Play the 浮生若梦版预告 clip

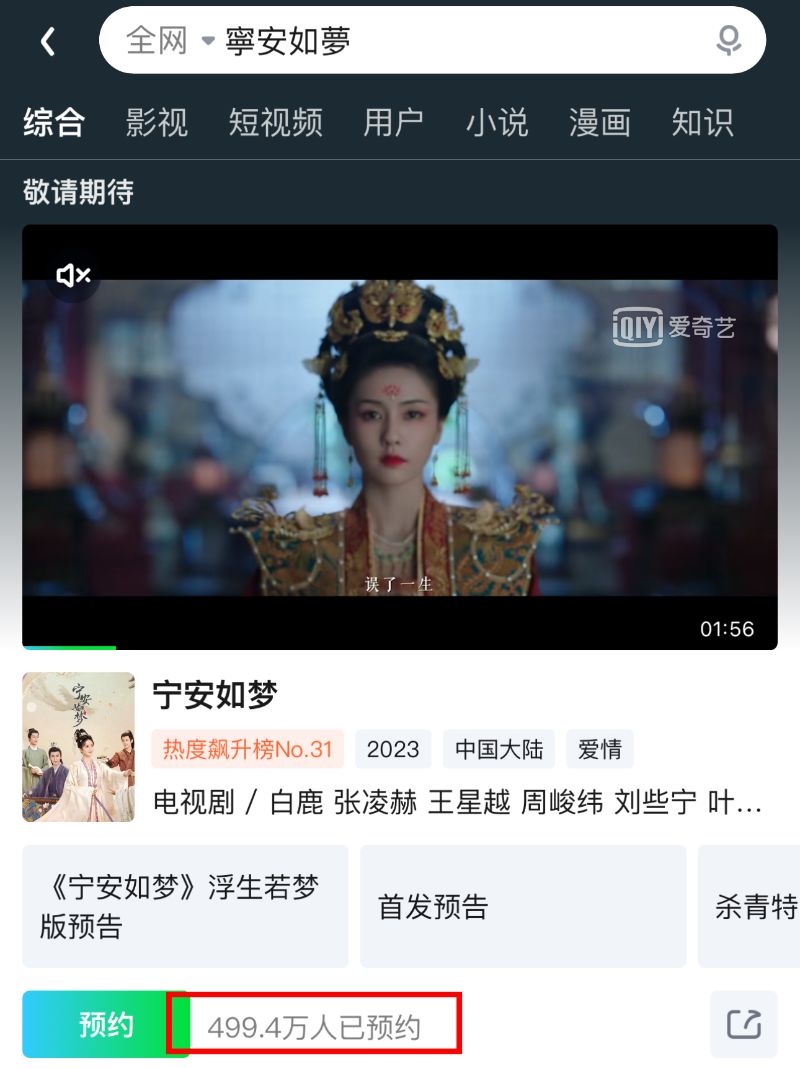185,906
